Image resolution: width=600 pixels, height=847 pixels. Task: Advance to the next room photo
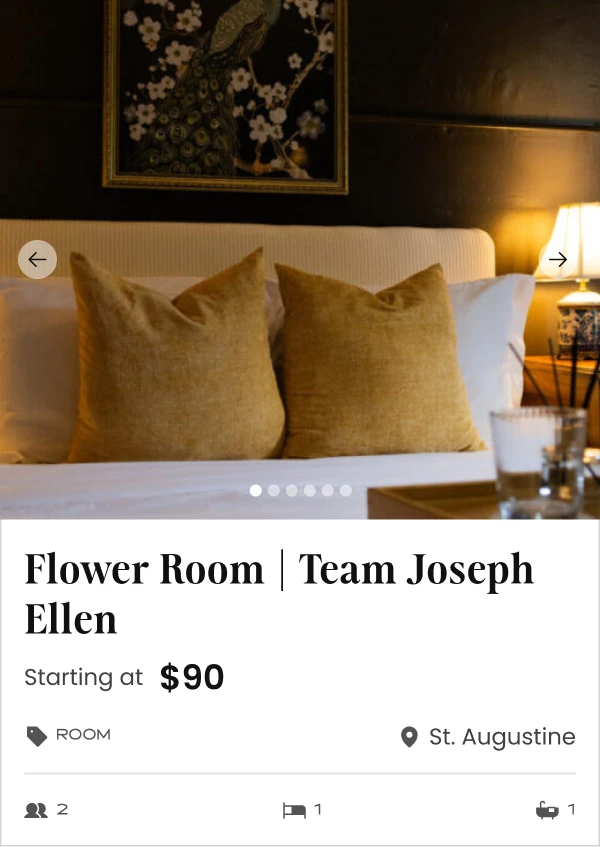pos(558,260)
